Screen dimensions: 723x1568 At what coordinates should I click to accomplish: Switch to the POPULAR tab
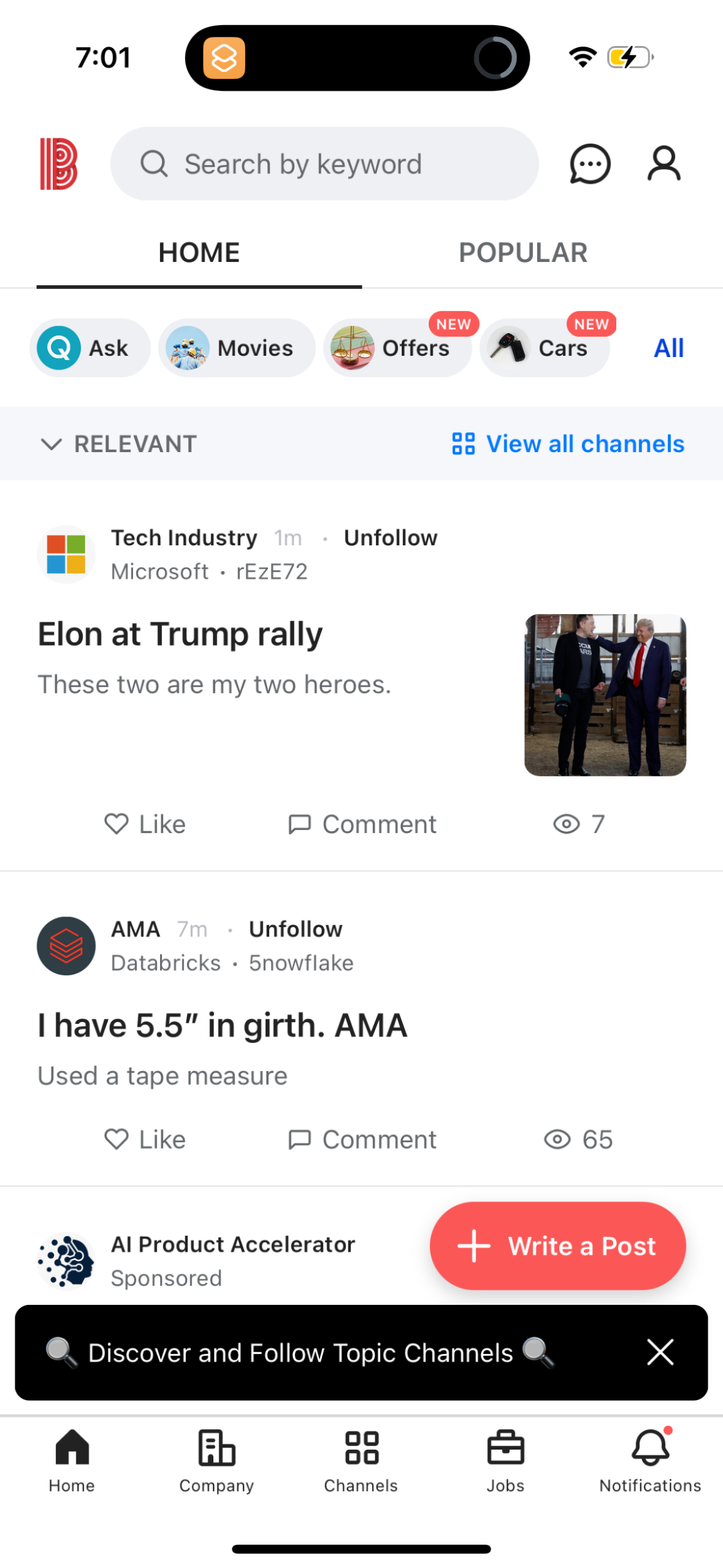click(x=522, y=252)
